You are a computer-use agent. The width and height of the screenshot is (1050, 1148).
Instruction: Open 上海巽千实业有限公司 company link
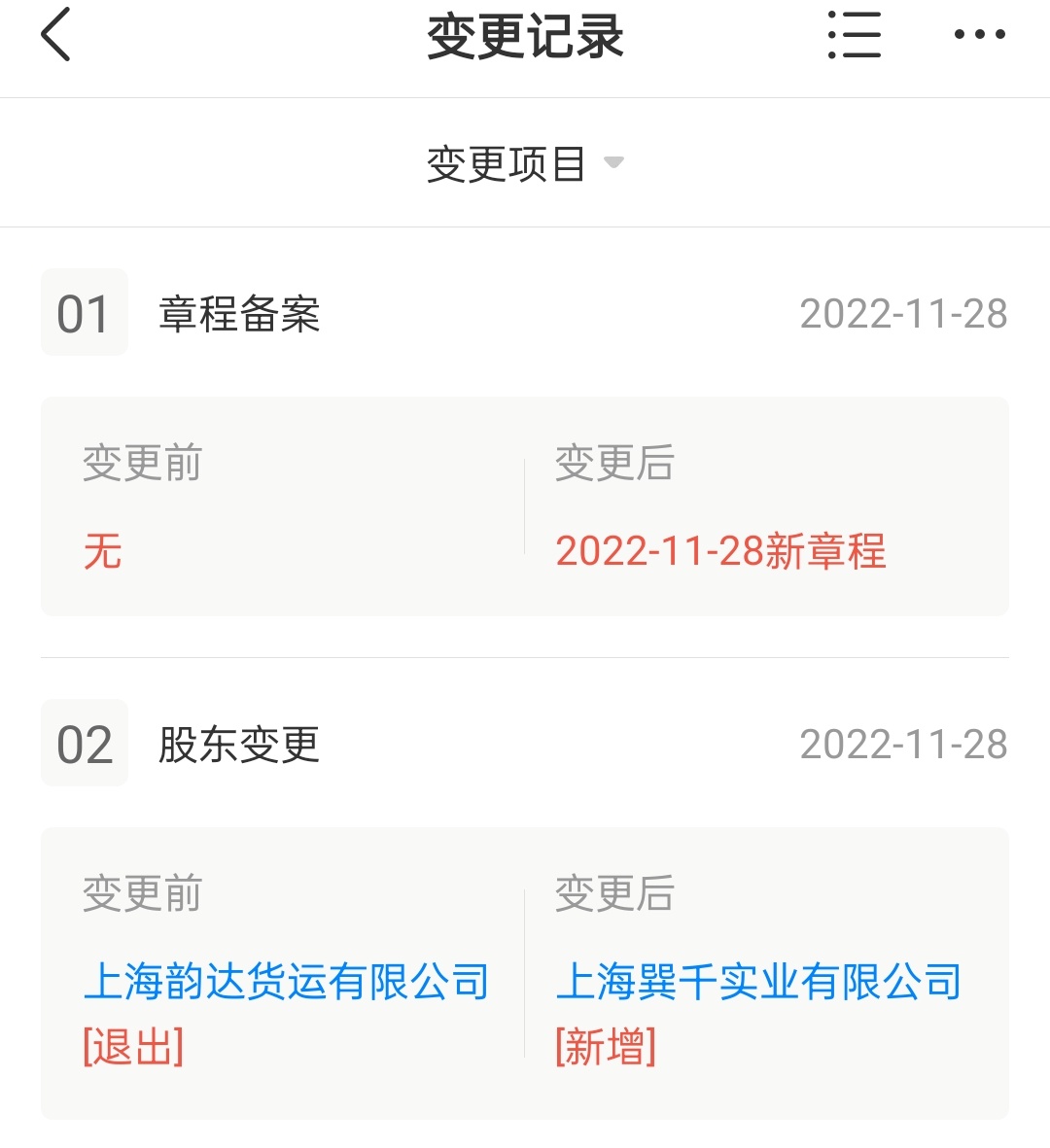[x=758, y=982]
